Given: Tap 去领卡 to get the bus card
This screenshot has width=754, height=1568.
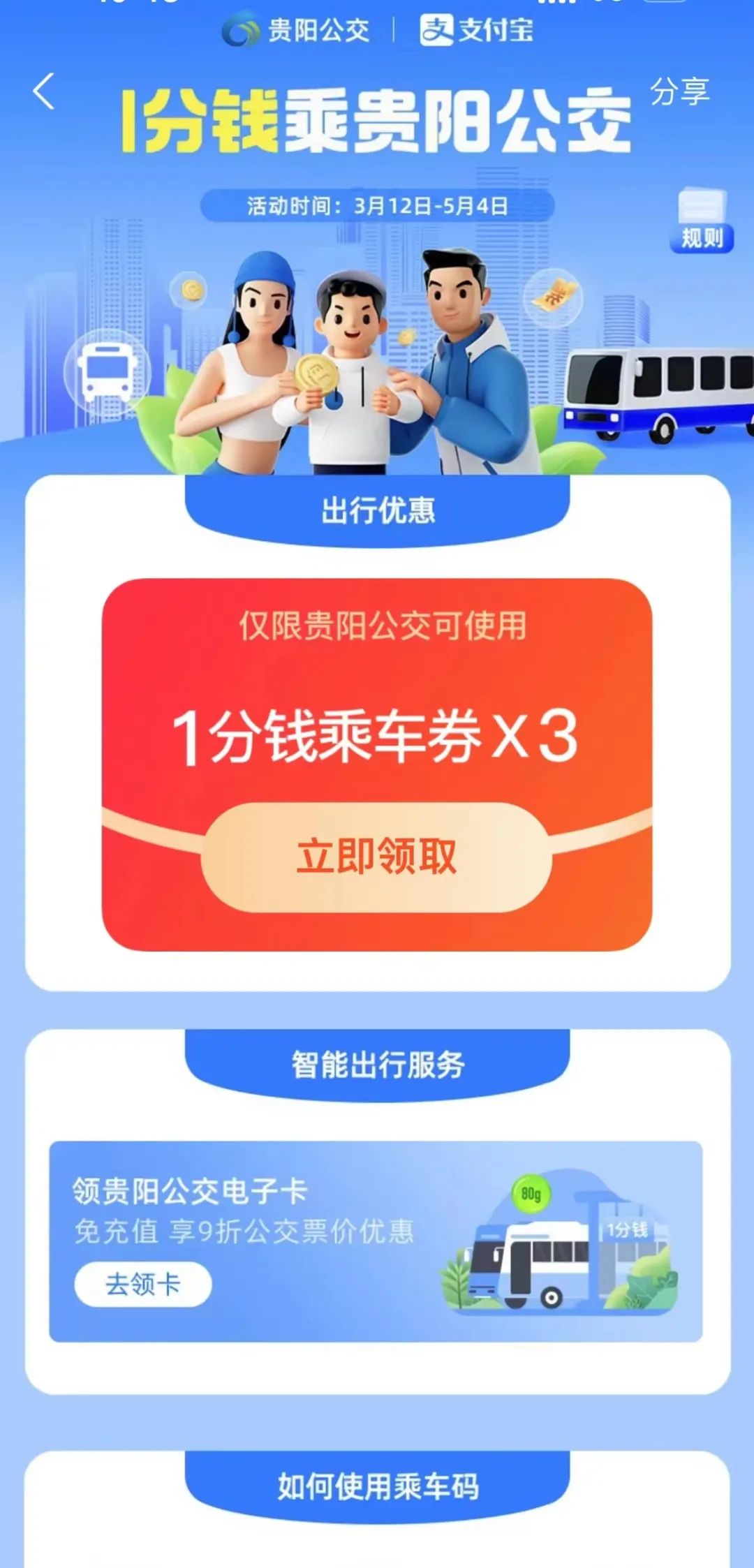Looking at the screenshot, I should click(143, 1284).
